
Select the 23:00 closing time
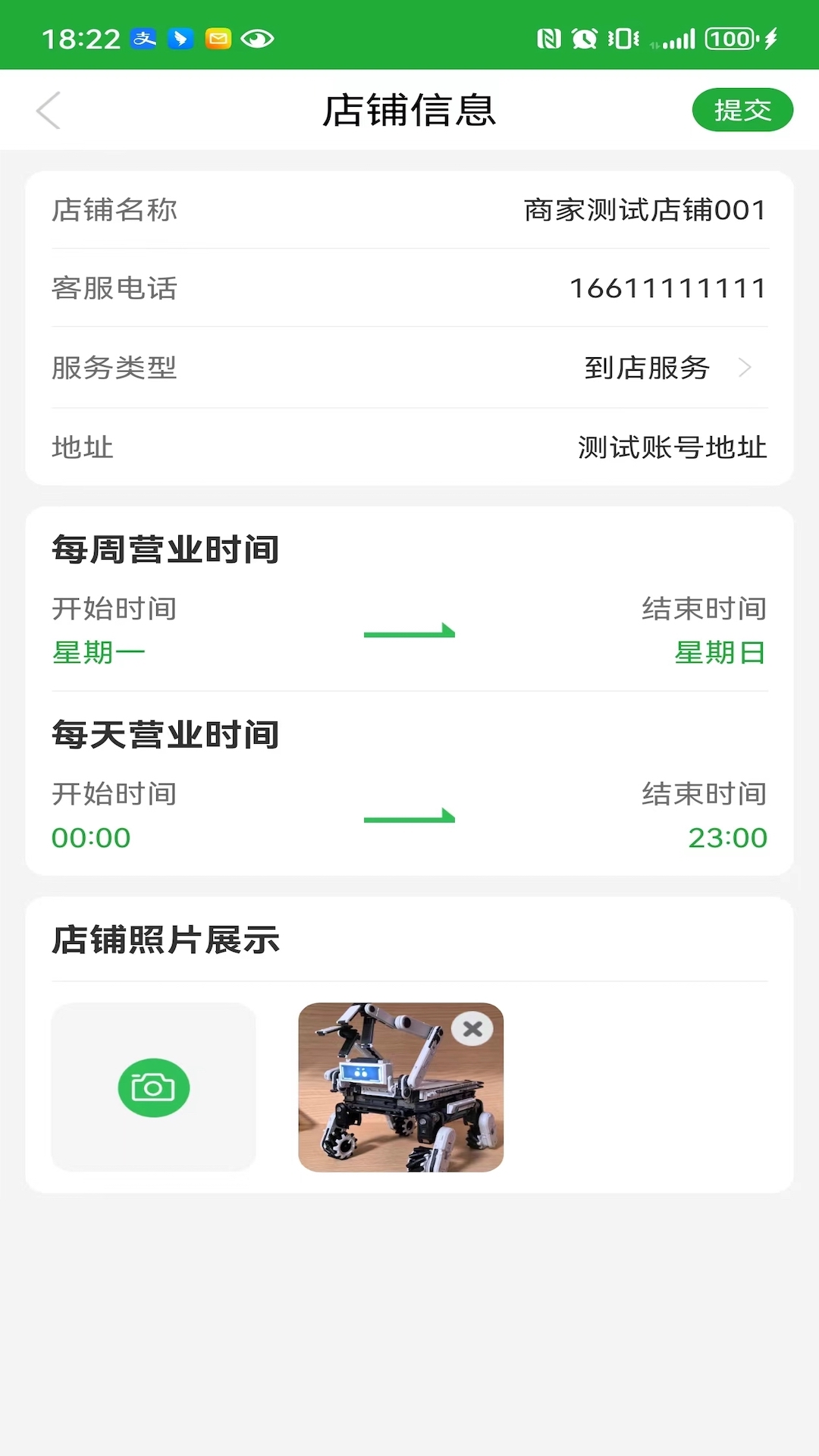[729, 837]
